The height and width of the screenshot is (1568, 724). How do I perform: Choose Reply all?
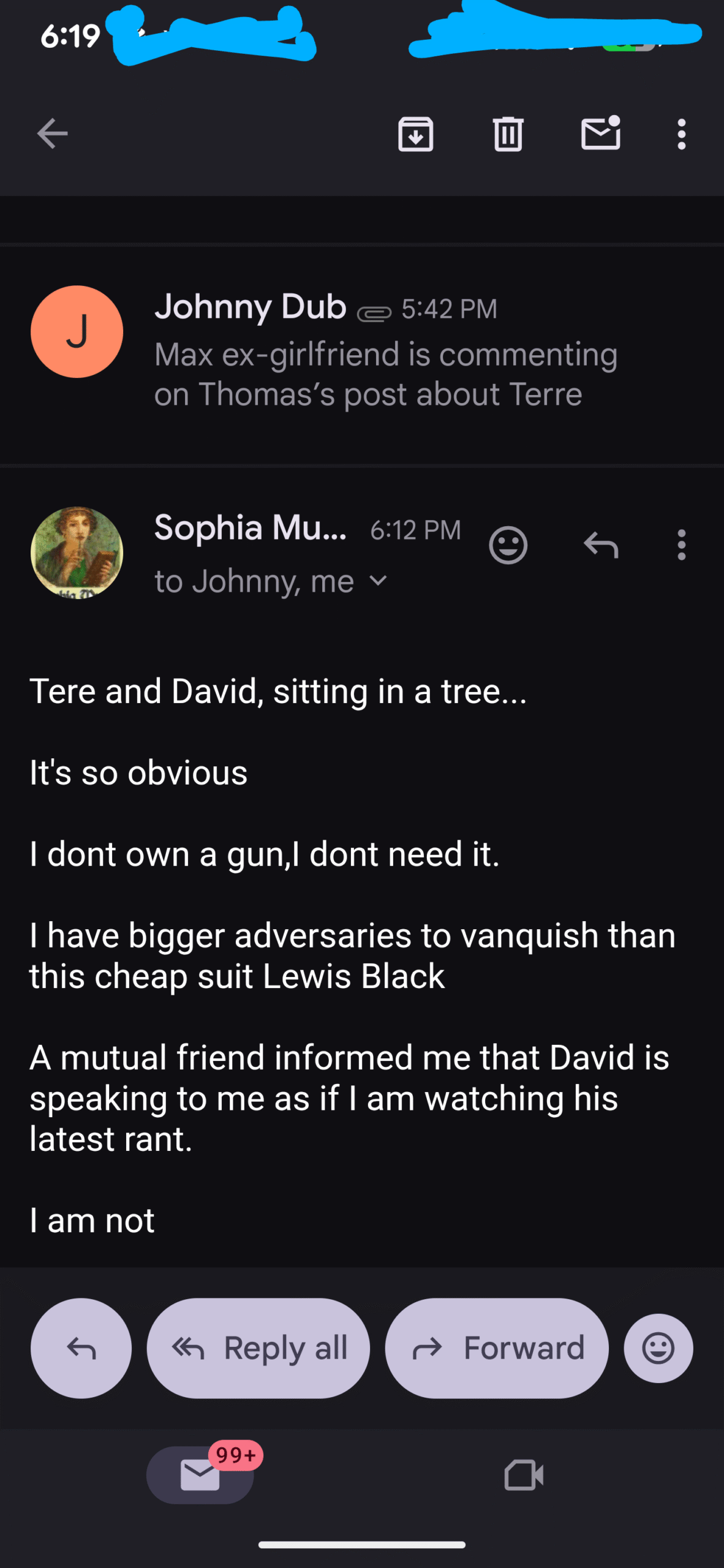pos(258,1348)
